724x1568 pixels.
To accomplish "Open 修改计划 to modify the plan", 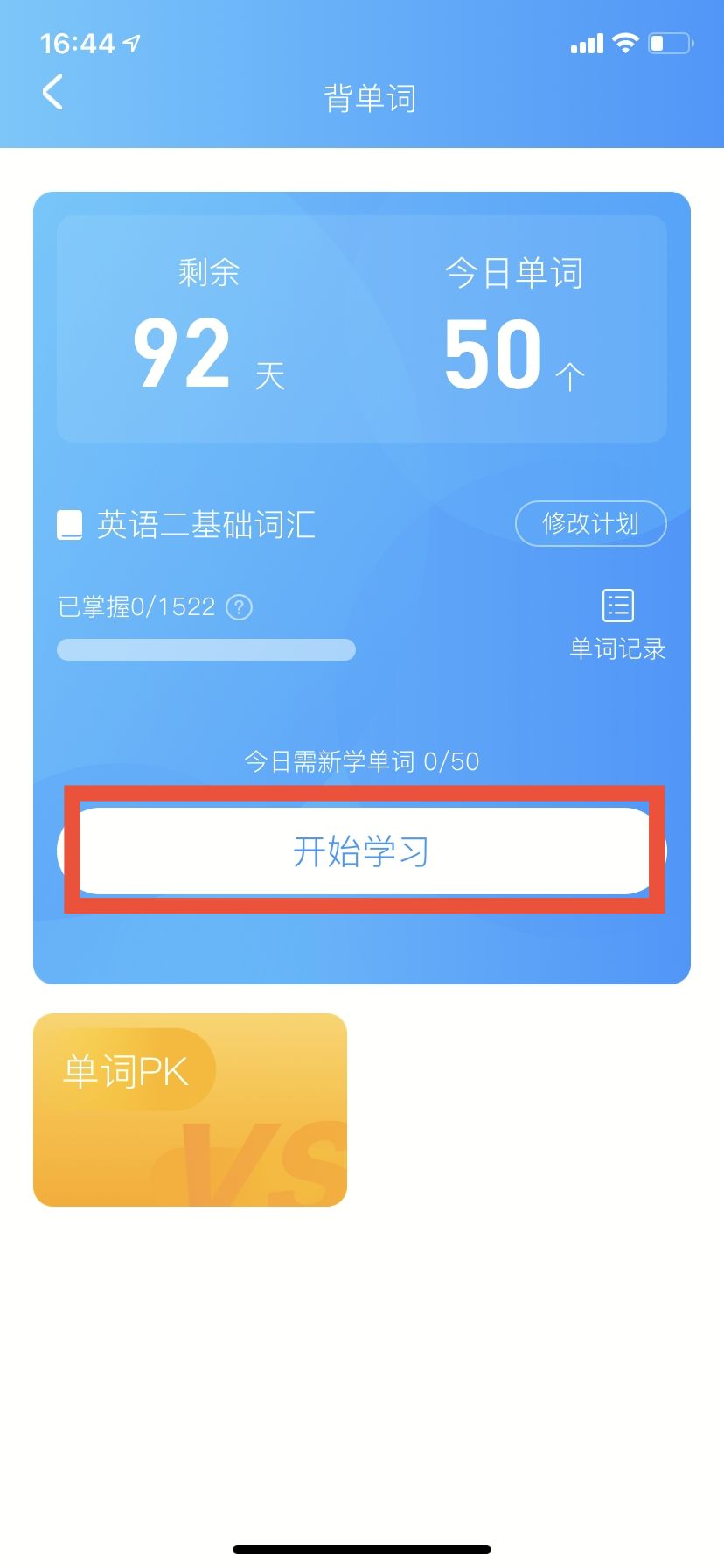I will 590,523.
